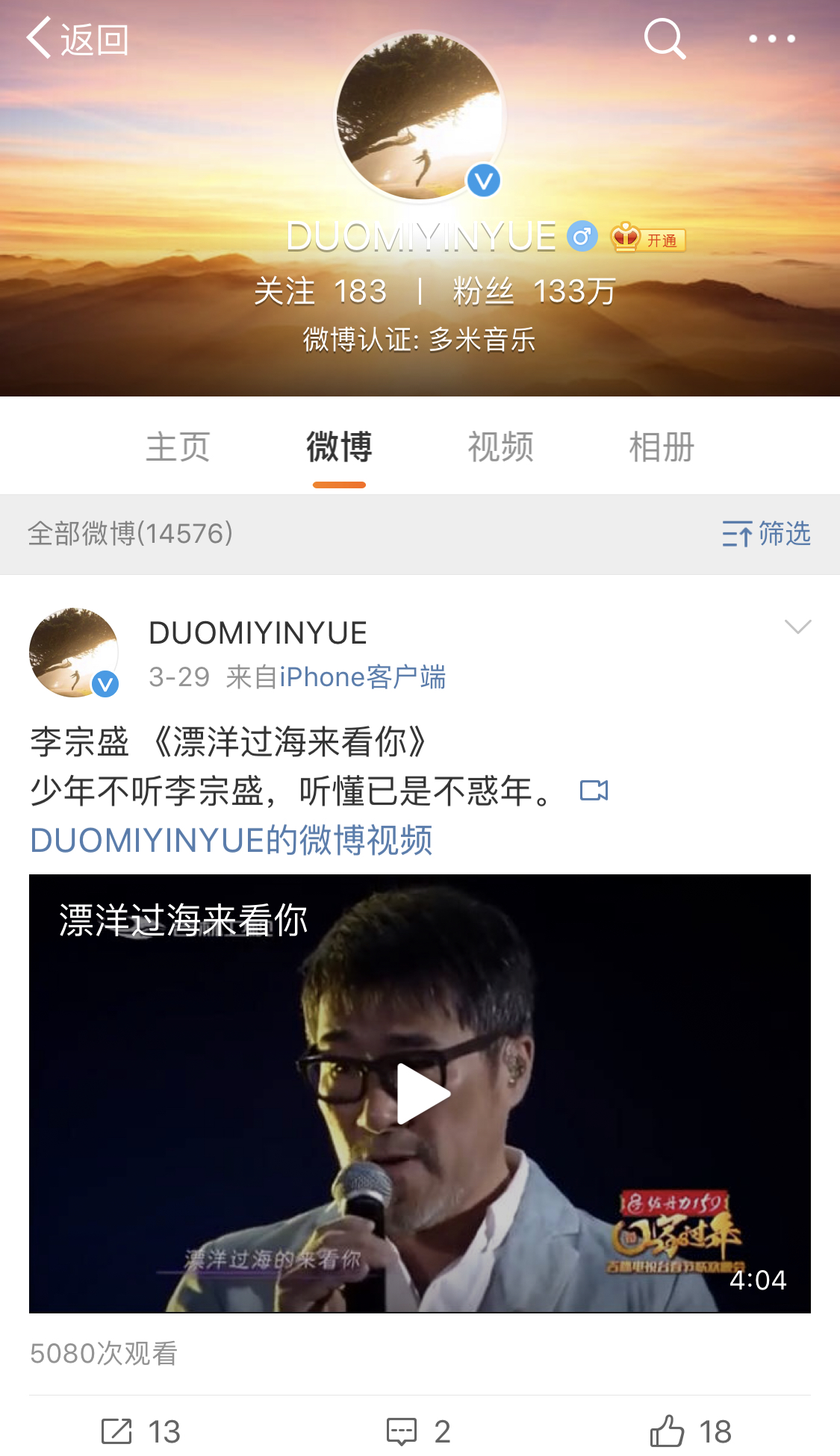Image resolution: width=840 pixels, height=1456 pixels.
Task: Click the male gender symbol next to username
Action: click(583, 237)
